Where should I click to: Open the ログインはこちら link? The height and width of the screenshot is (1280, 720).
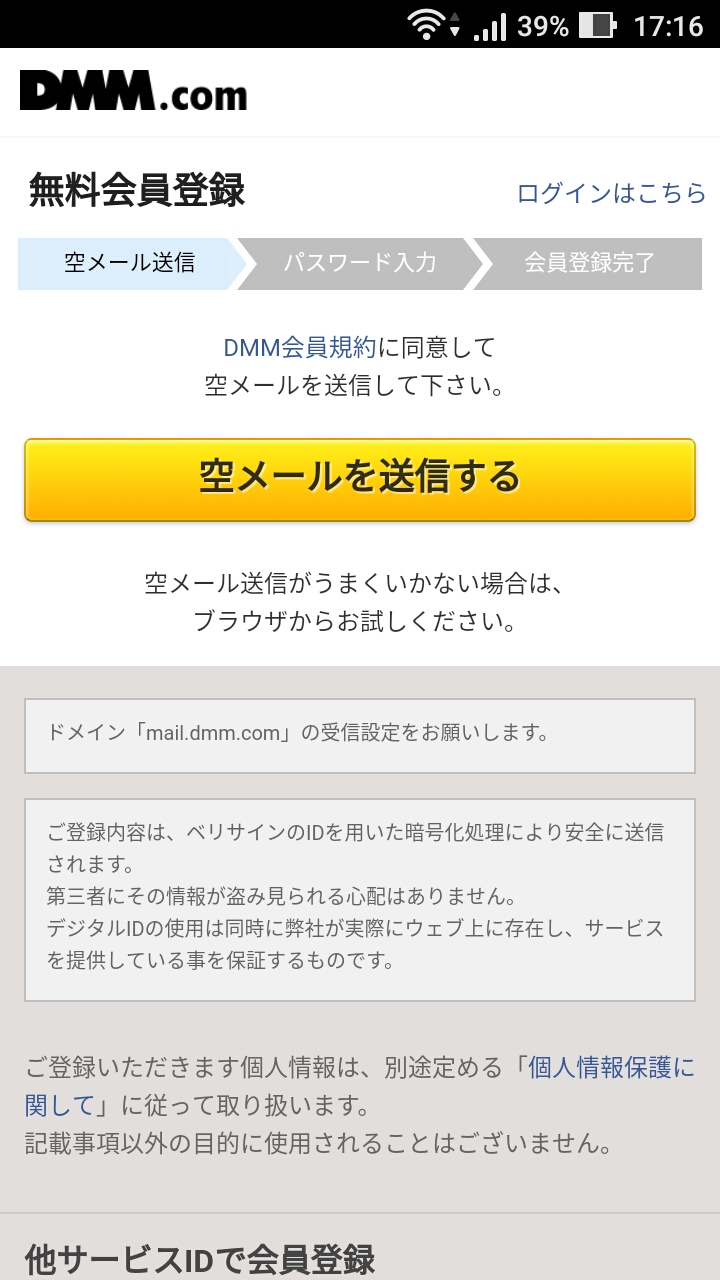click(611, 193)
